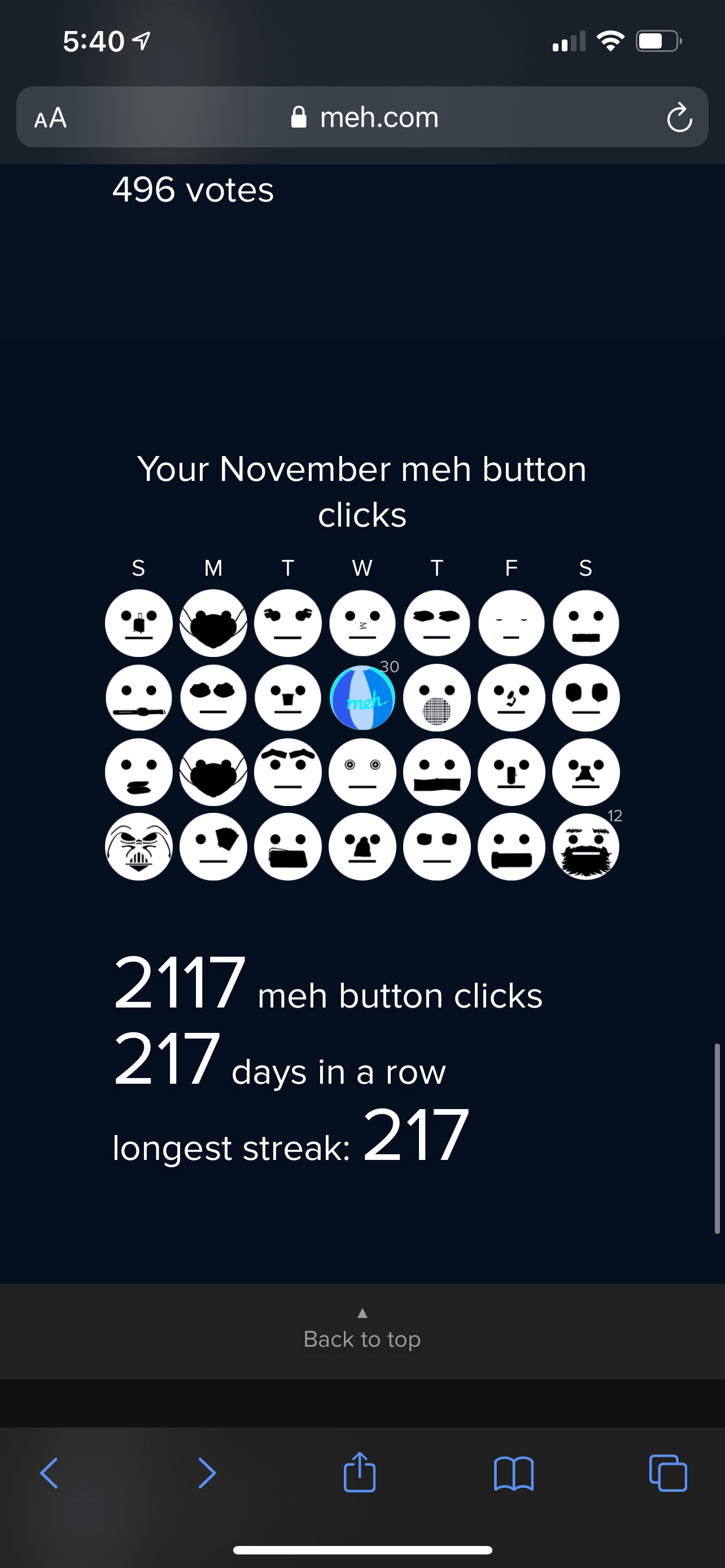Go back to the previous page
725x1568 pixels.
point(49,1473)
